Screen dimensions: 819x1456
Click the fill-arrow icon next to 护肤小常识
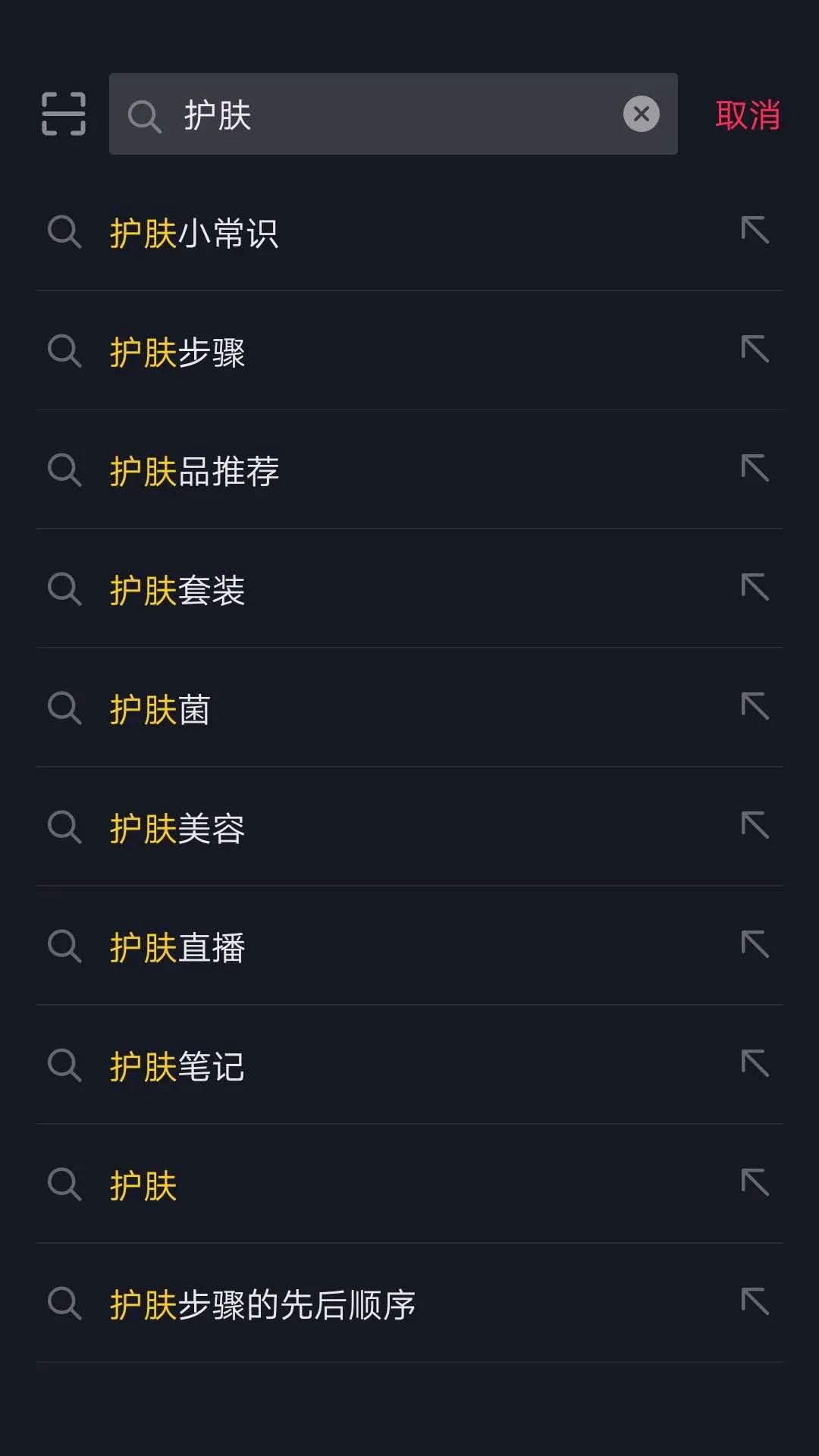point(755,231)
